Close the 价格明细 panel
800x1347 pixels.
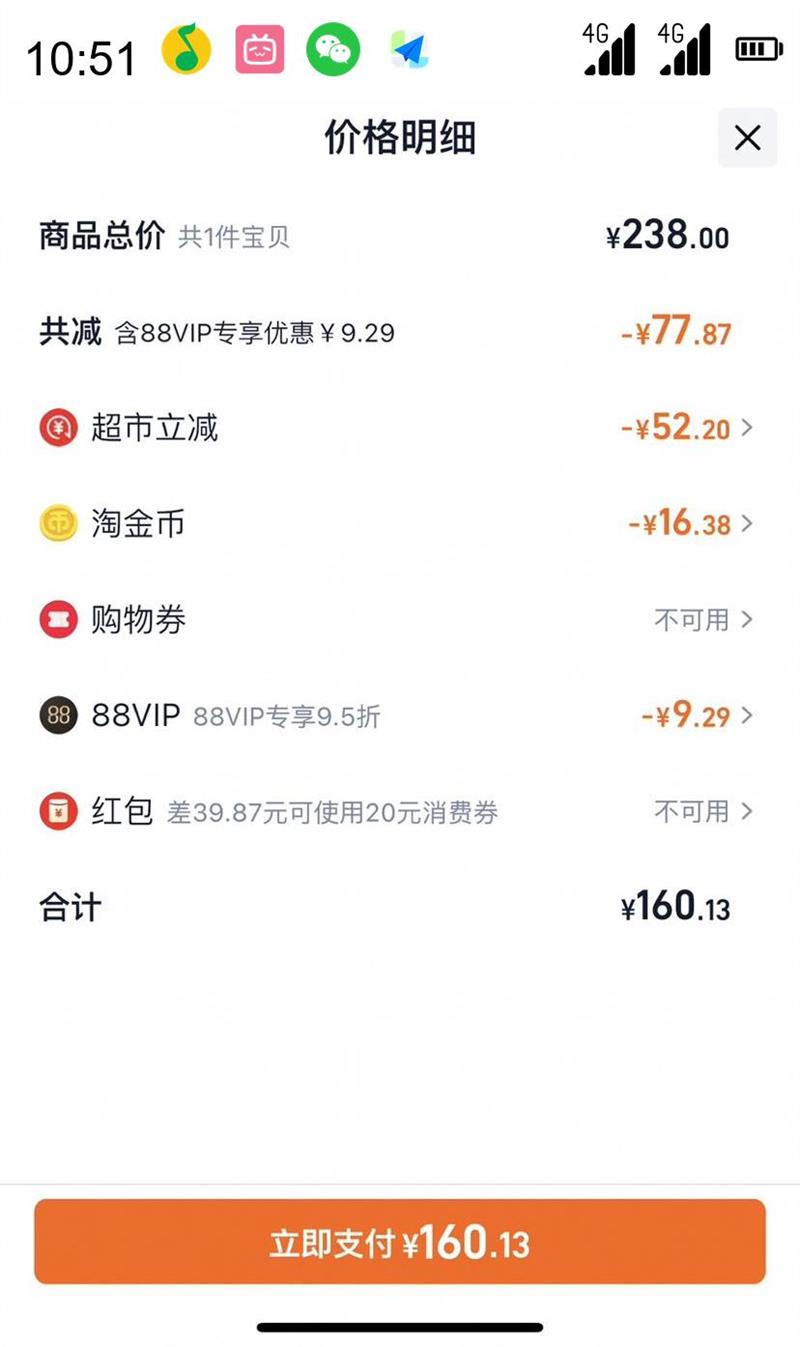[x=747, y=138]
